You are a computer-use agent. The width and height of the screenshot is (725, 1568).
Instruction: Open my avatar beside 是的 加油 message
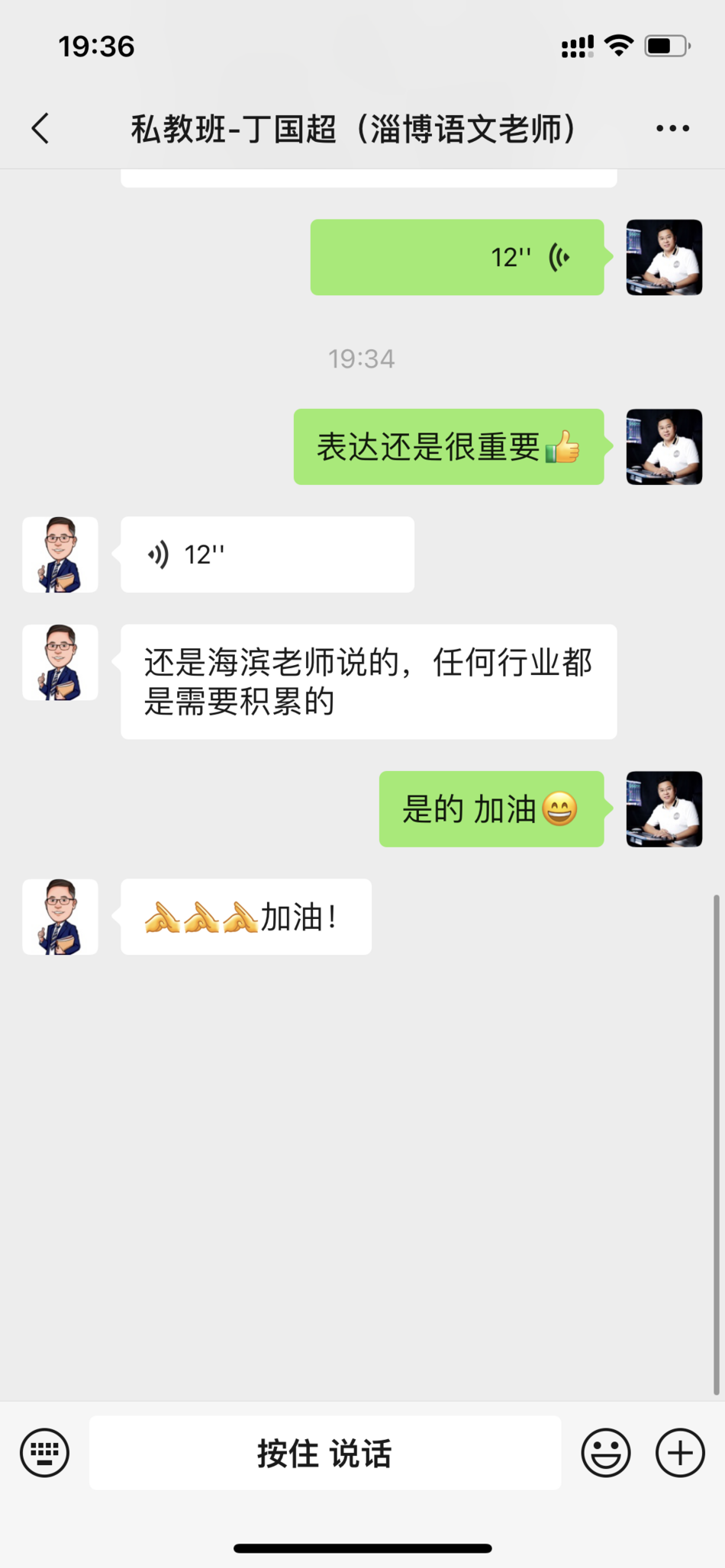point(664,809)
